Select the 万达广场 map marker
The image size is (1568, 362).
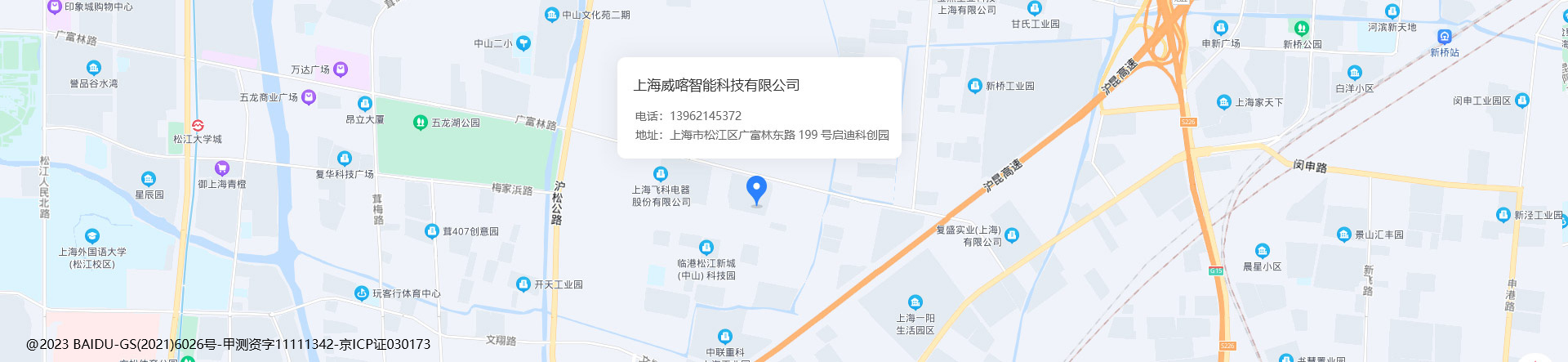(x=341, y=69)
